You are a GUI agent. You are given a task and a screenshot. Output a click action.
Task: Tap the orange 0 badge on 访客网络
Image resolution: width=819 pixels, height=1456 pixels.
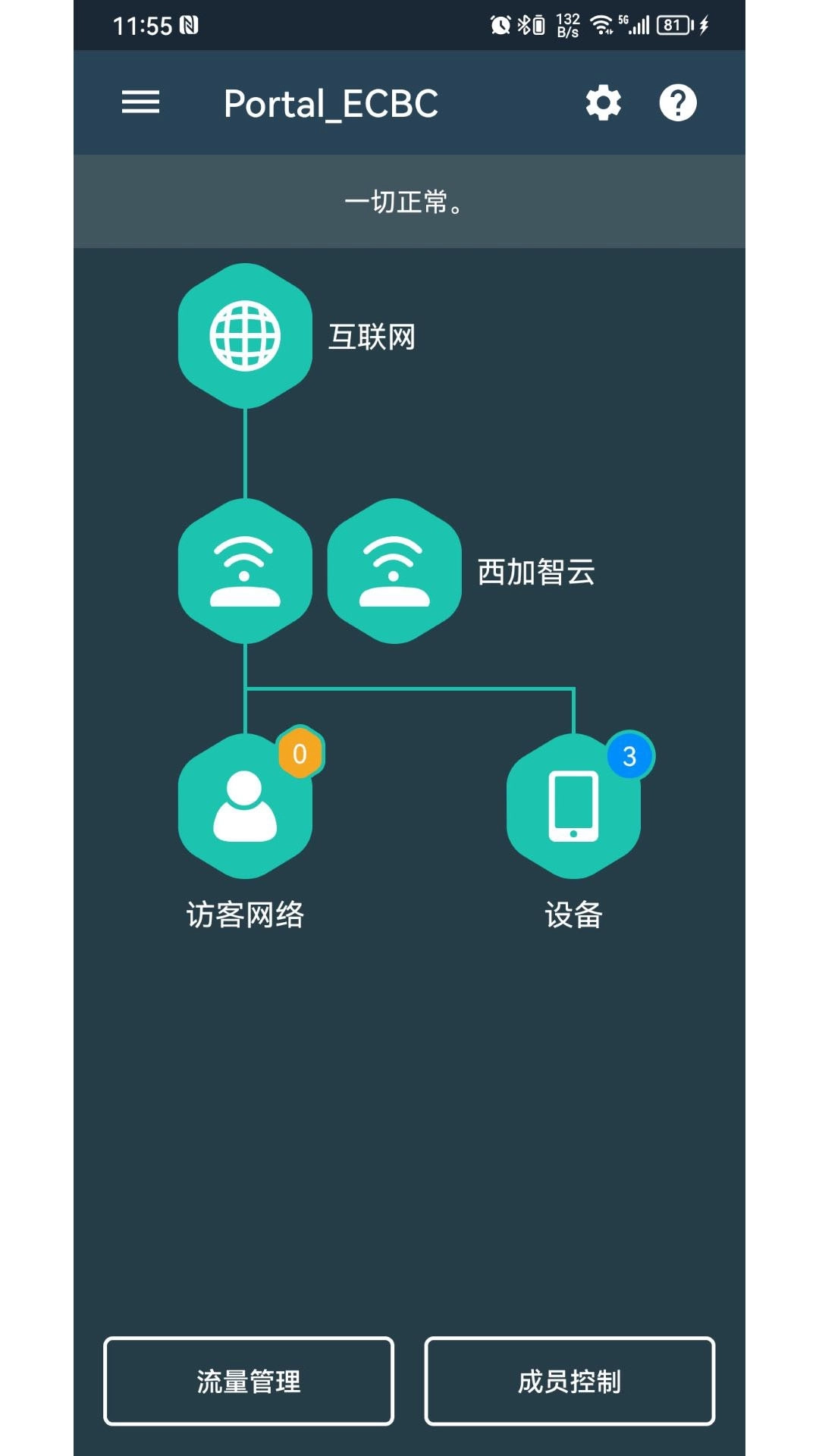[300, 753]
